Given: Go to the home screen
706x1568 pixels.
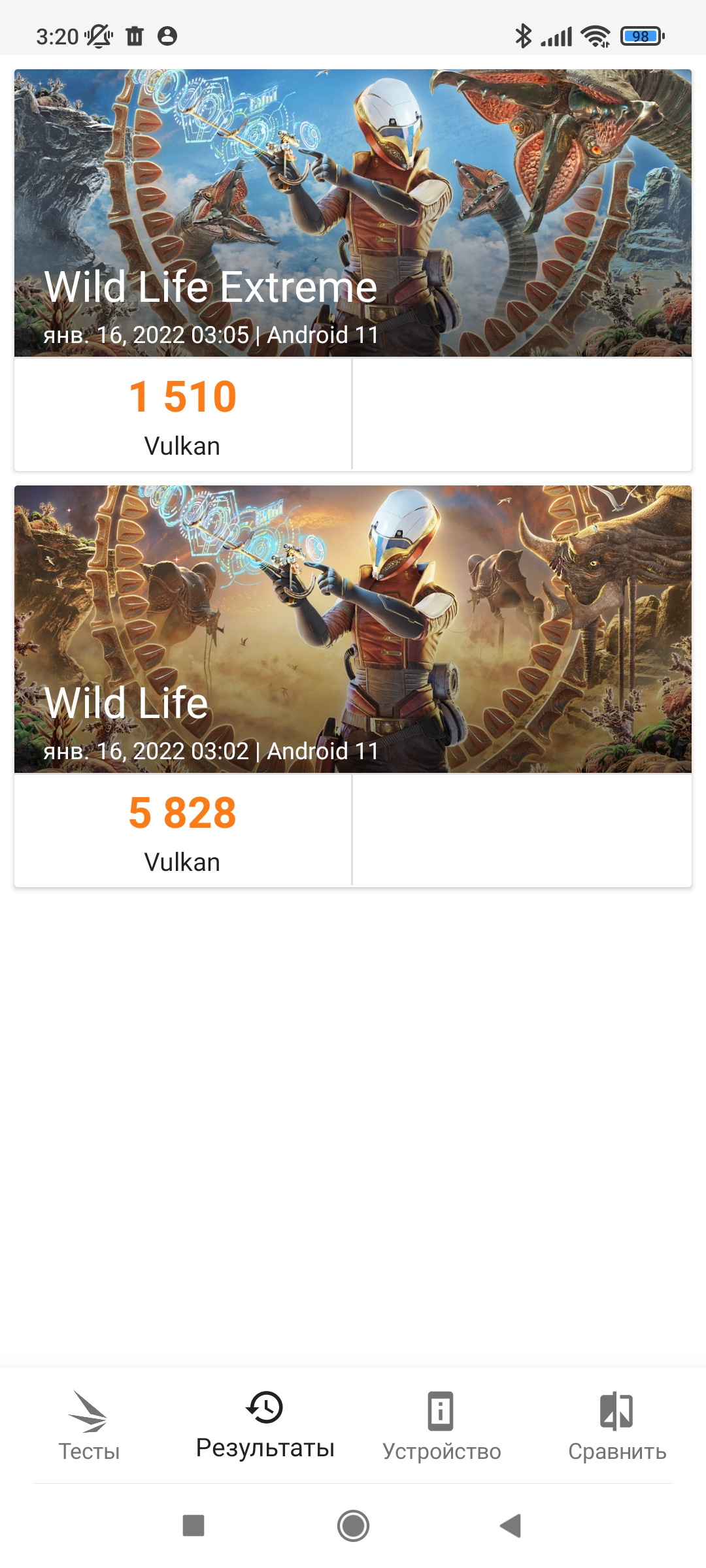Looking at the screenshot, I should tap(353, 1526).
